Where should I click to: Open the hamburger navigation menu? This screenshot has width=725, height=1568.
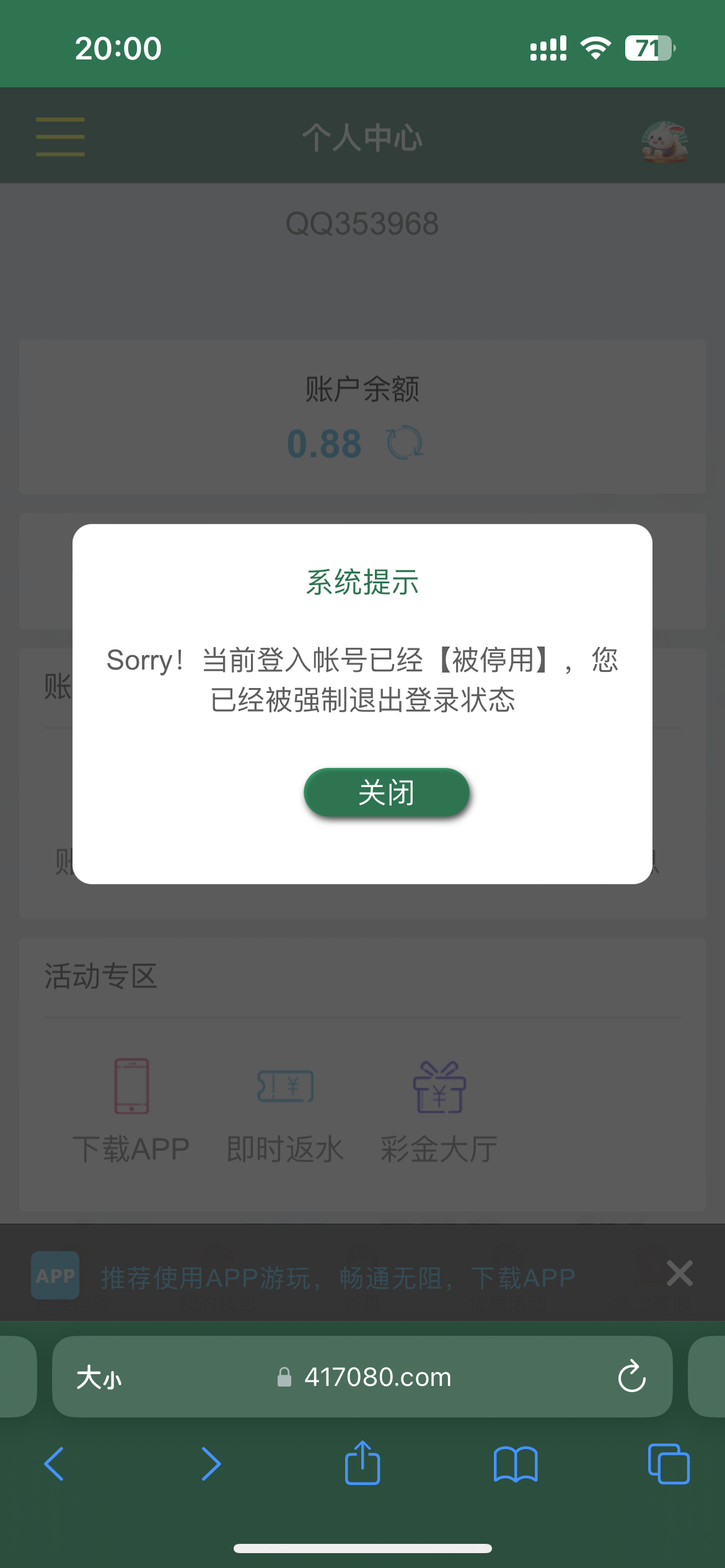59,136
